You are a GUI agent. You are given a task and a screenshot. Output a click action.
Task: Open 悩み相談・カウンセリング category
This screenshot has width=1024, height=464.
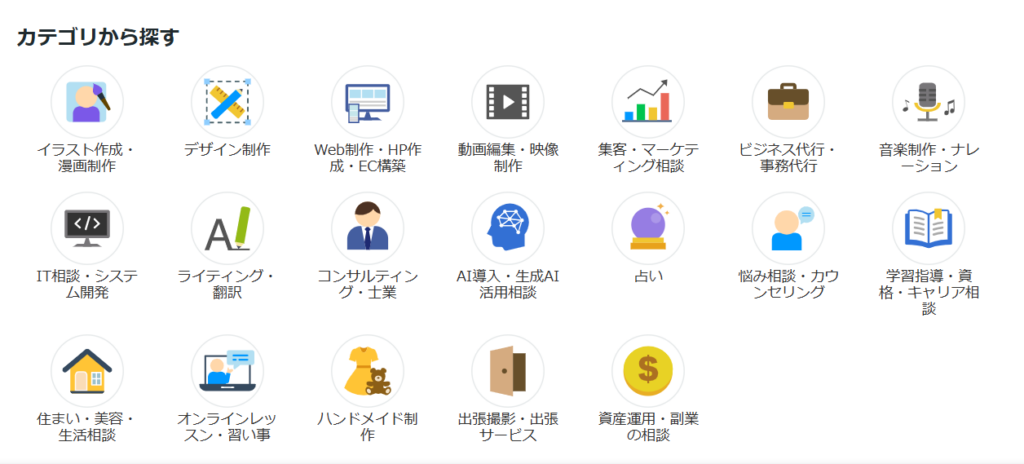[788, 229]
